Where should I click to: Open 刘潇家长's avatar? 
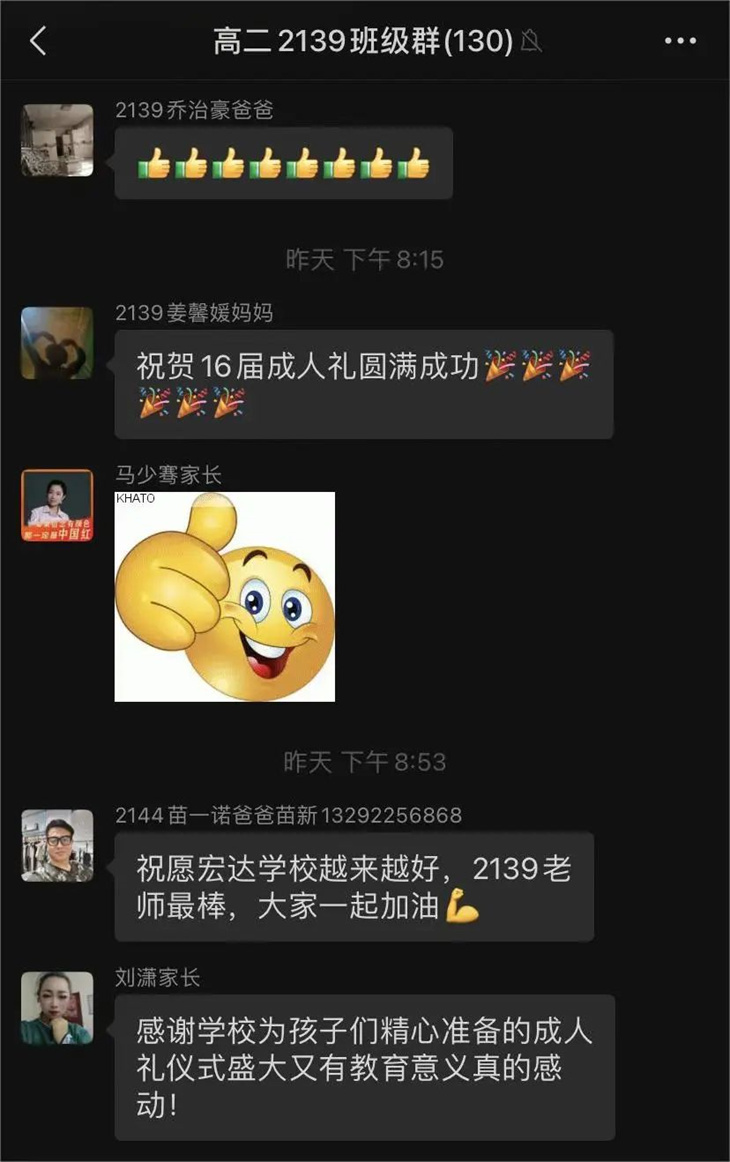point(57,1008)
